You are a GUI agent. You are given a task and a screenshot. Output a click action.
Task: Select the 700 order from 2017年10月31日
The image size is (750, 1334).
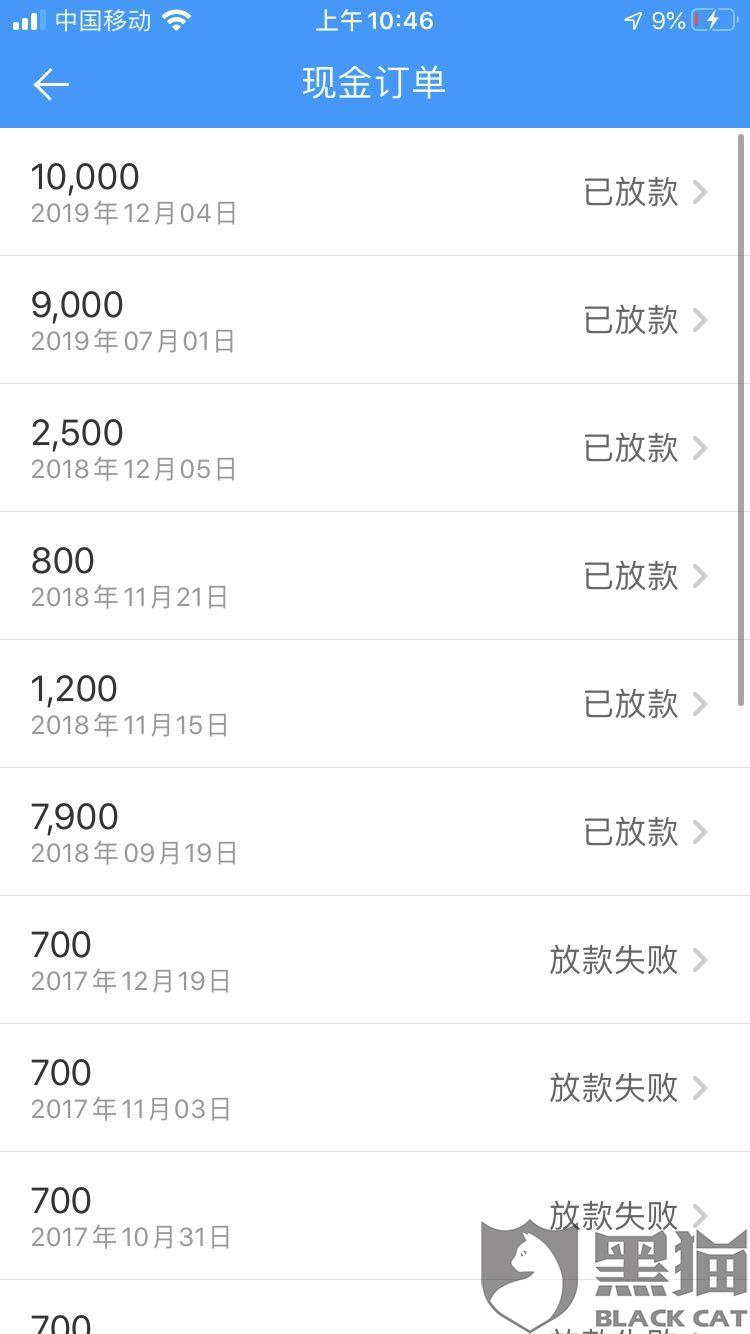pyautogui.click(x=300, y=1216)
